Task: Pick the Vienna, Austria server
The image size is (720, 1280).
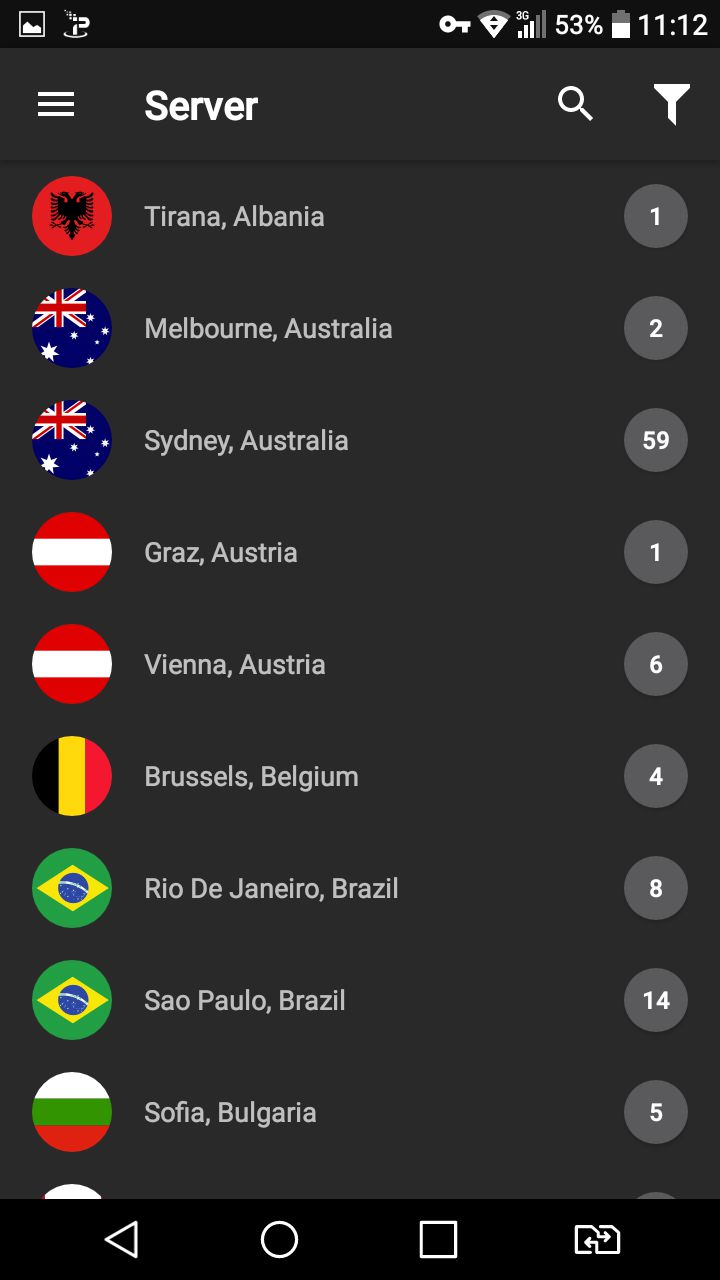Action: point(360,664)
